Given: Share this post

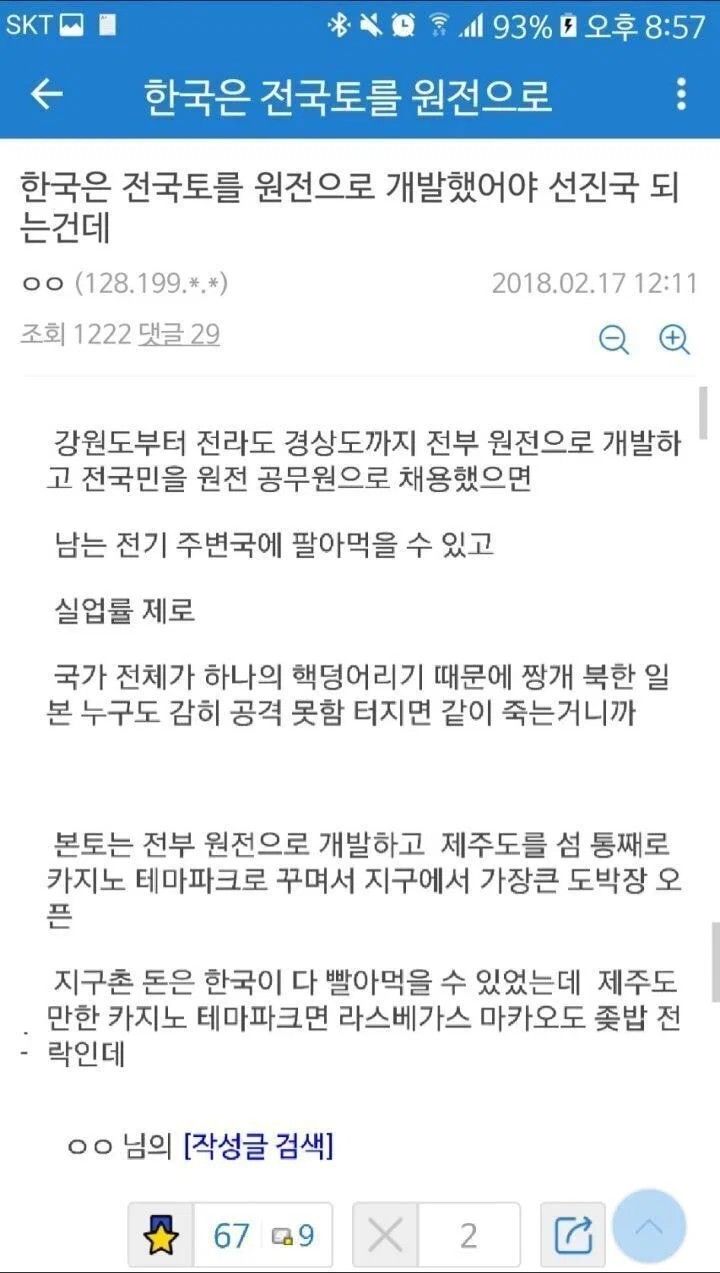Looking at the screenshot, I should point(573,1236).
